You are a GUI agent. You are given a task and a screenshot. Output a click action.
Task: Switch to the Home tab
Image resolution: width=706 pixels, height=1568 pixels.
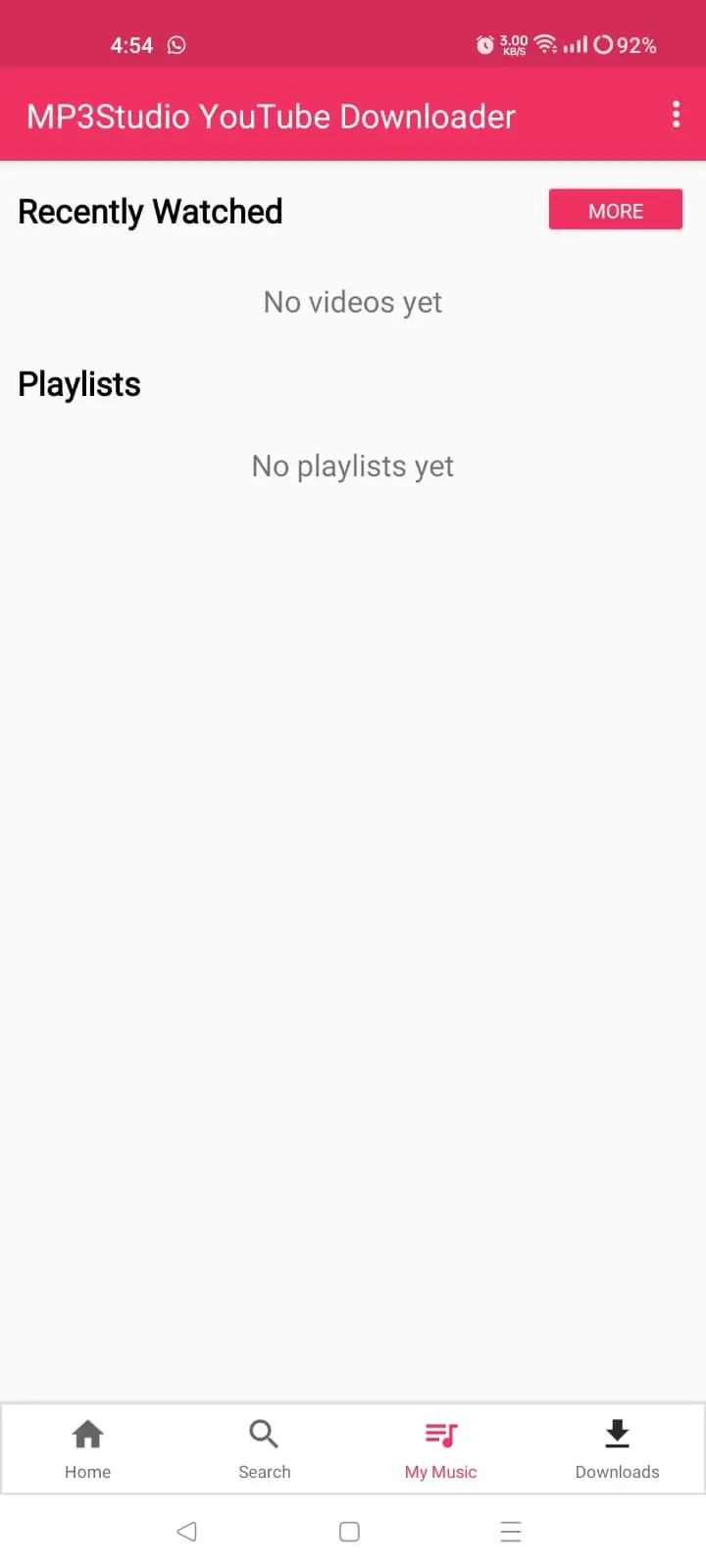click(x=88, y=1449)
